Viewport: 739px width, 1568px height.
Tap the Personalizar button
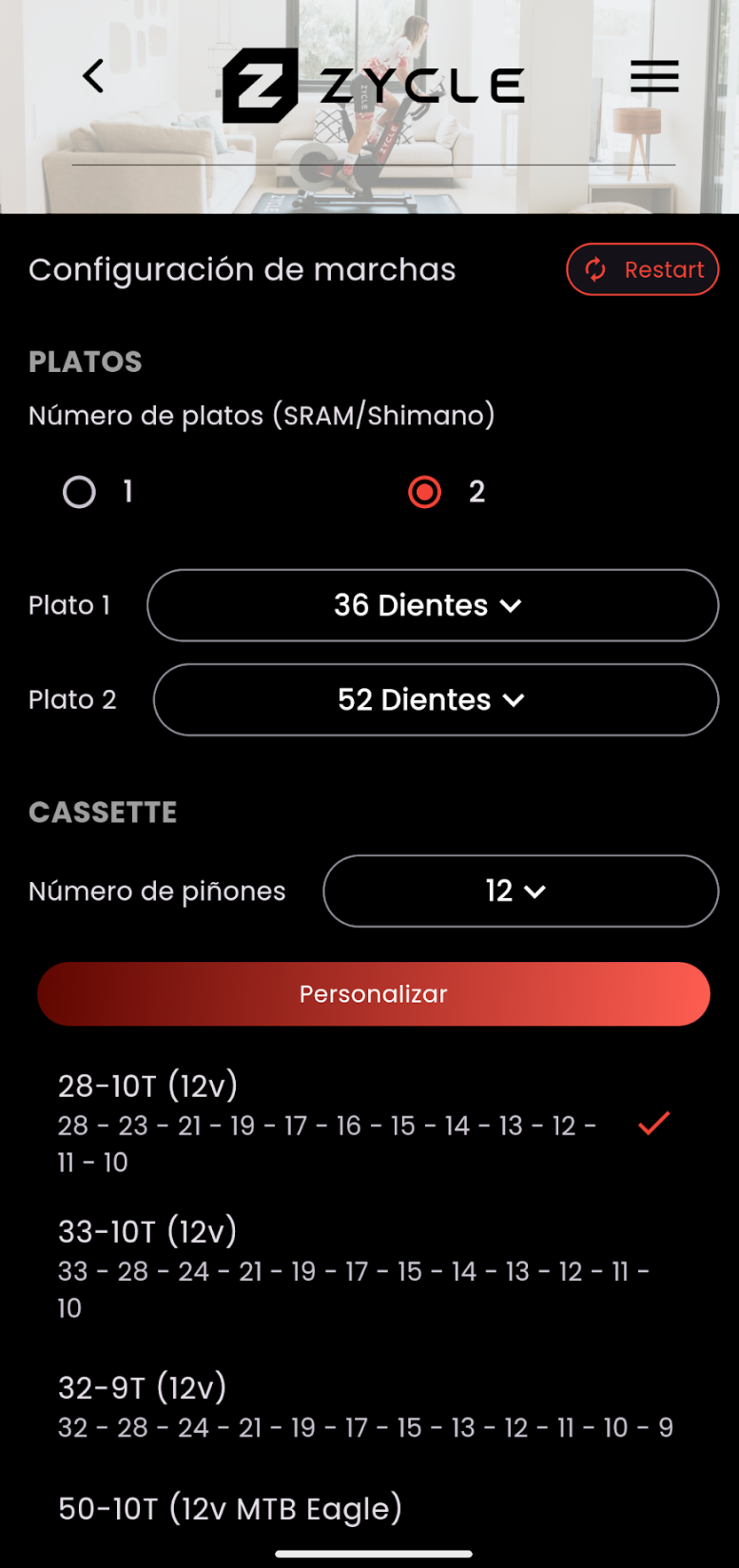pyautogui.click(x=374, y=993)
